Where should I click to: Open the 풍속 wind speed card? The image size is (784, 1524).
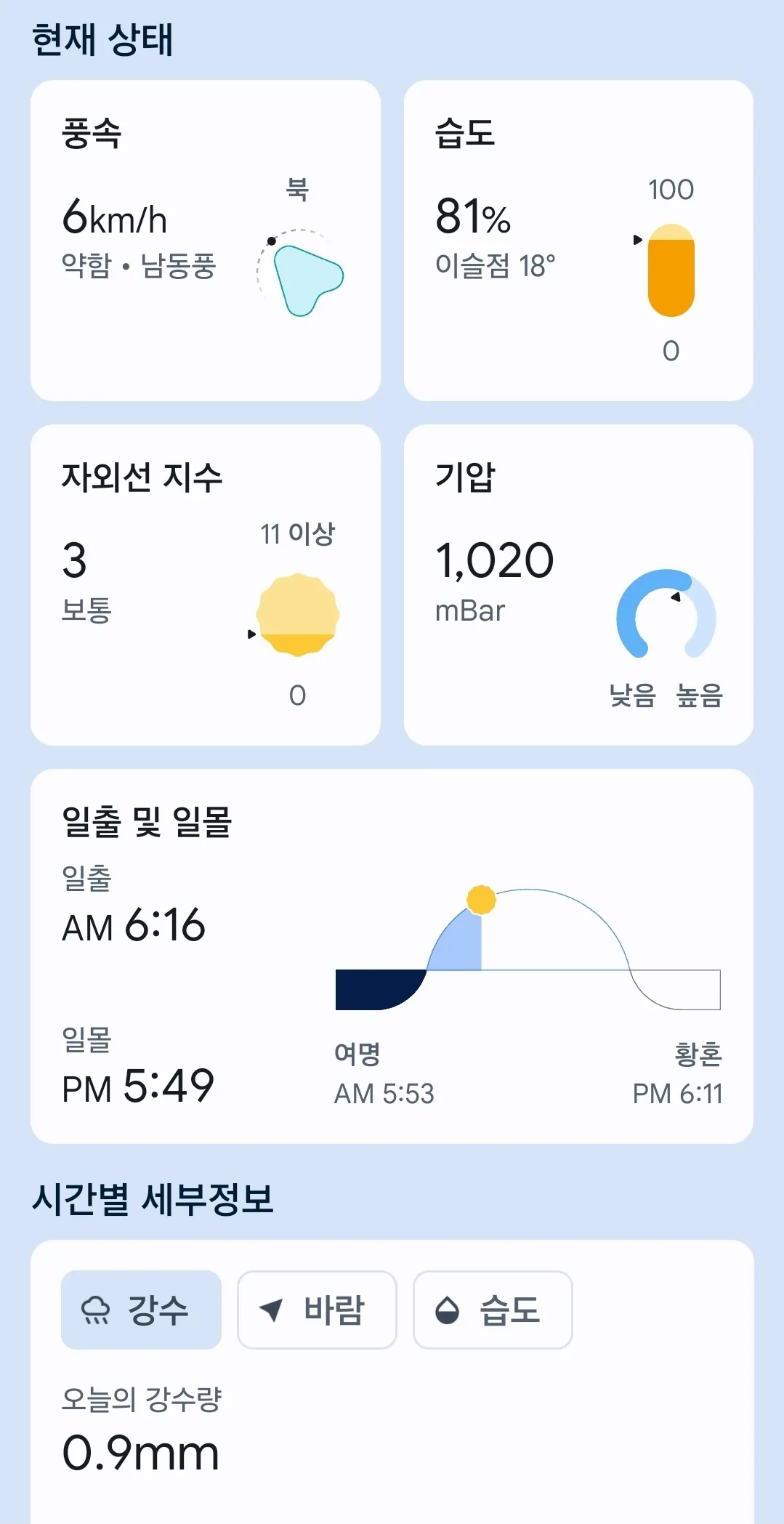tap(206, 241)
